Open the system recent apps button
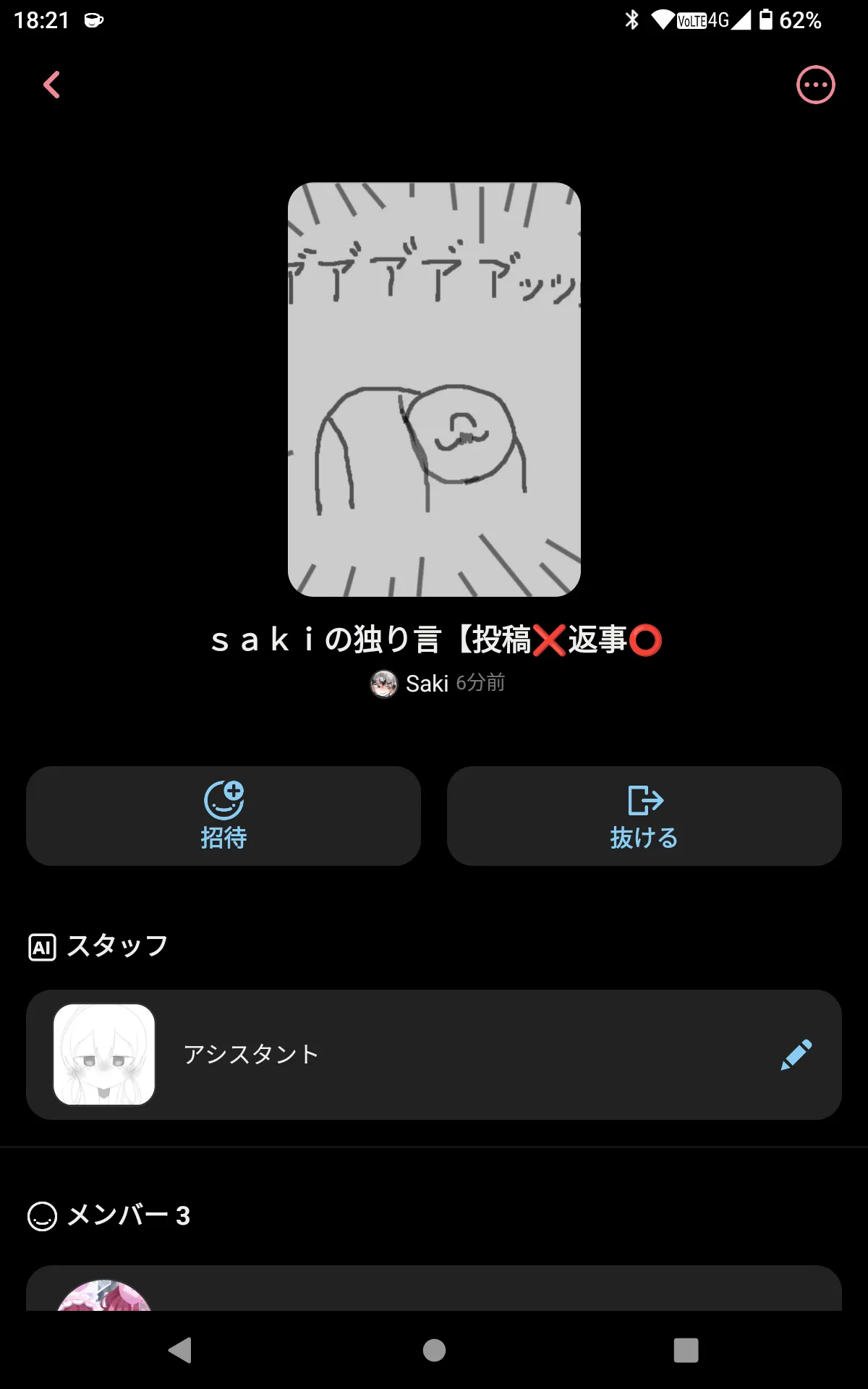Image resolution: width=868 pixels, height=1389 pixels. tap(686, 1350)
